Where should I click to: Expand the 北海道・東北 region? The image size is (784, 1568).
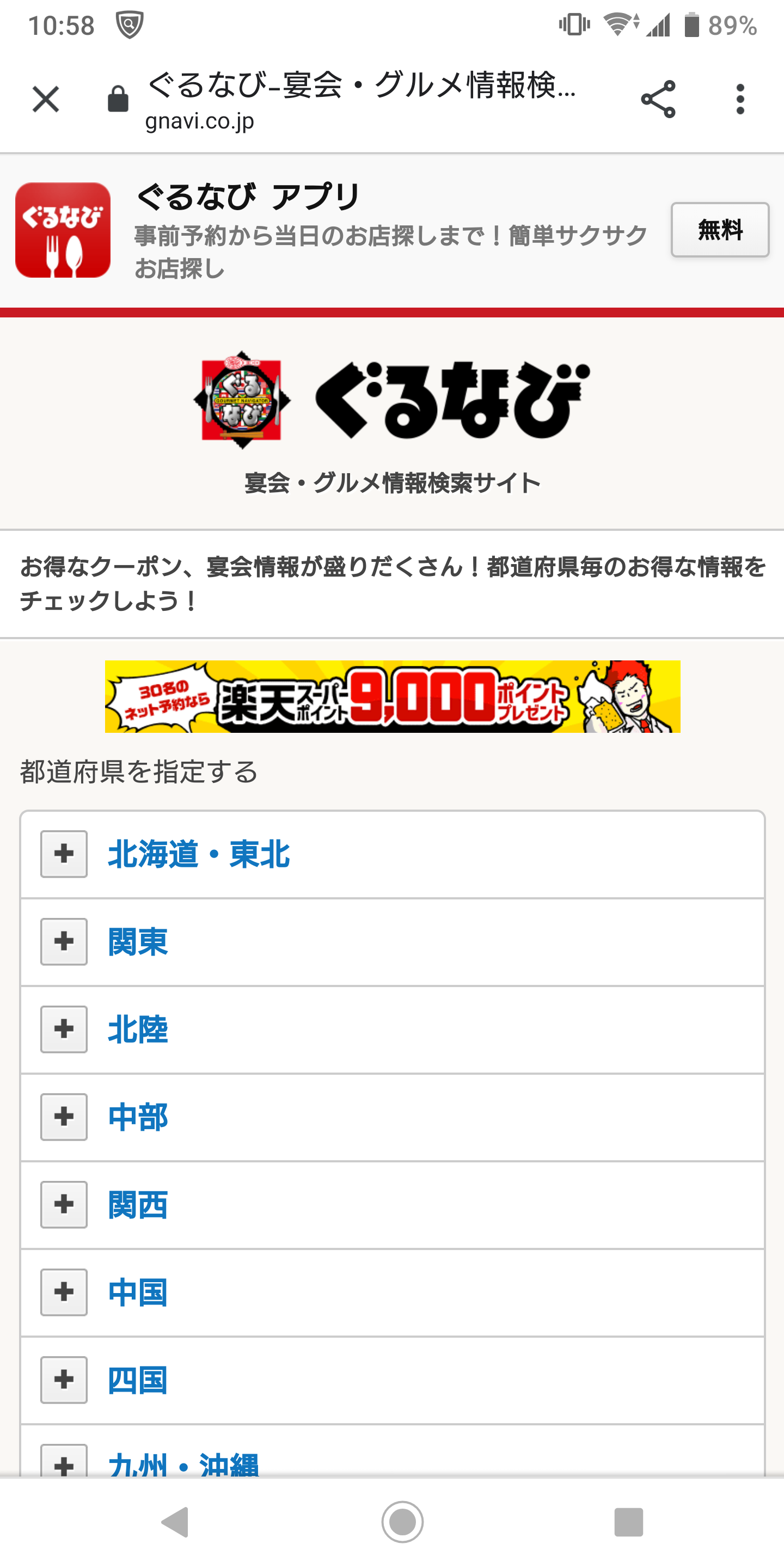(x=64, y=854)
